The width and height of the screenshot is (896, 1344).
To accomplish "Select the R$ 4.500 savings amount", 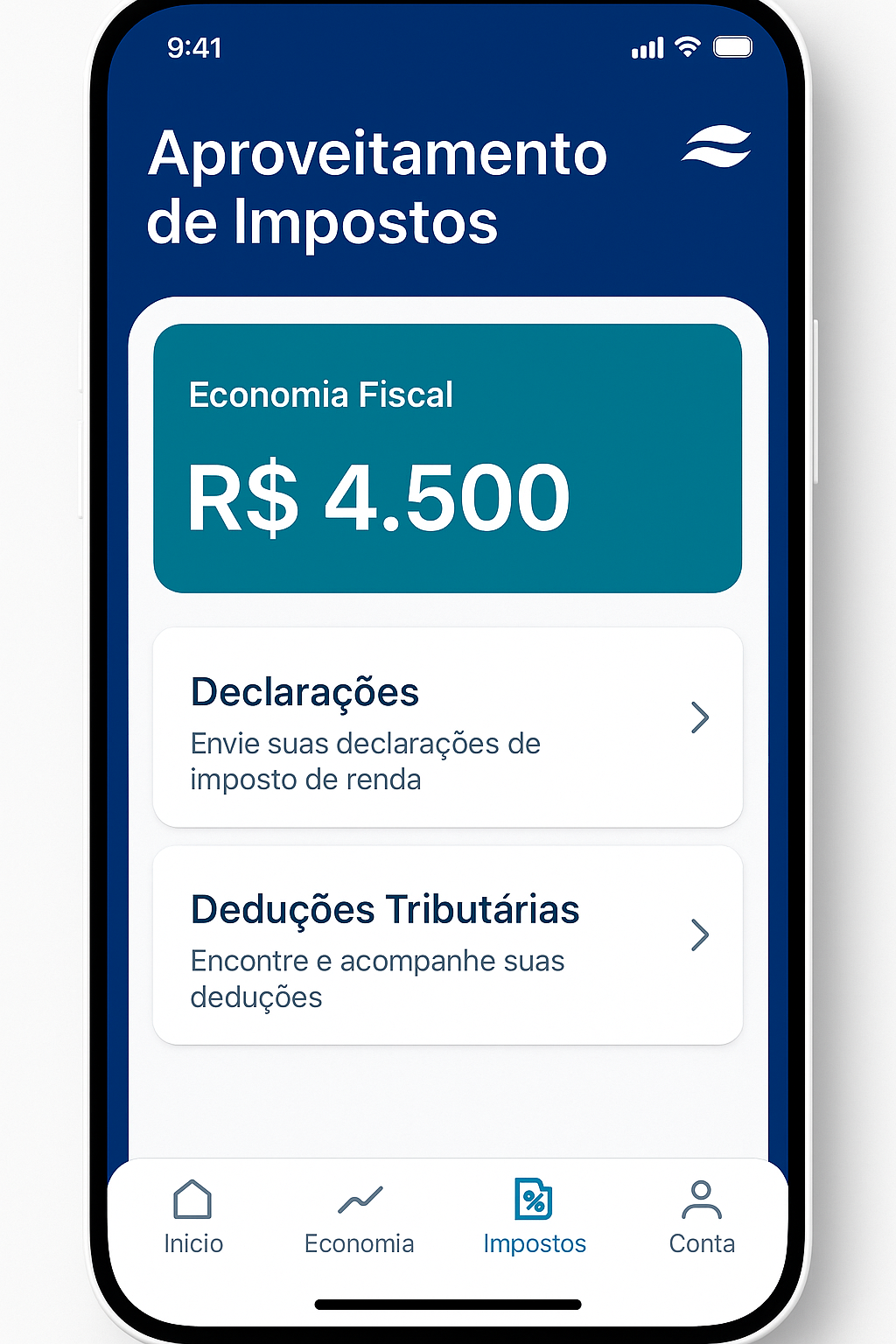I will pyautogui.click(x=379, y=495).
